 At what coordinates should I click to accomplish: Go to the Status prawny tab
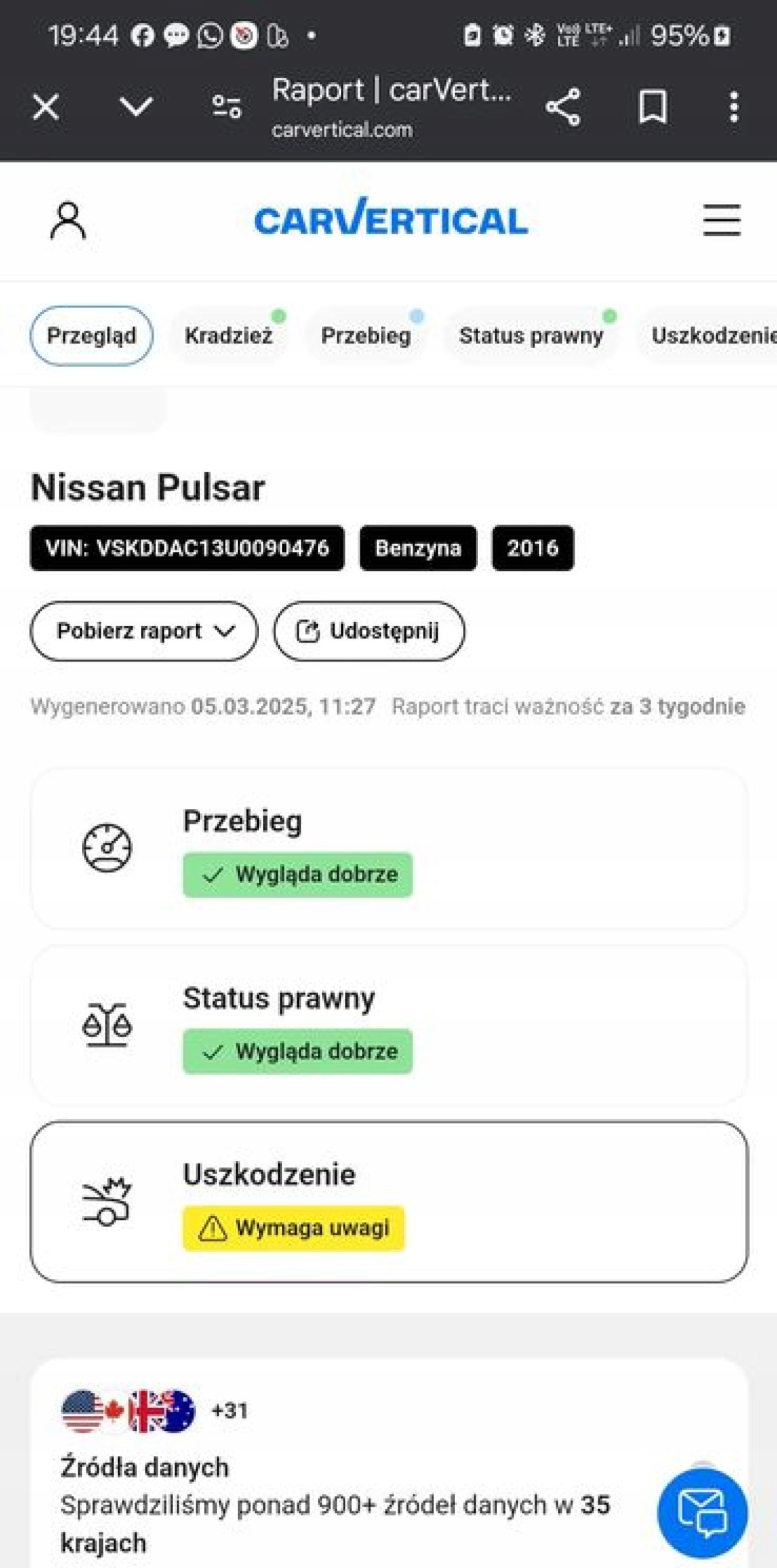(x=531, y=336)
